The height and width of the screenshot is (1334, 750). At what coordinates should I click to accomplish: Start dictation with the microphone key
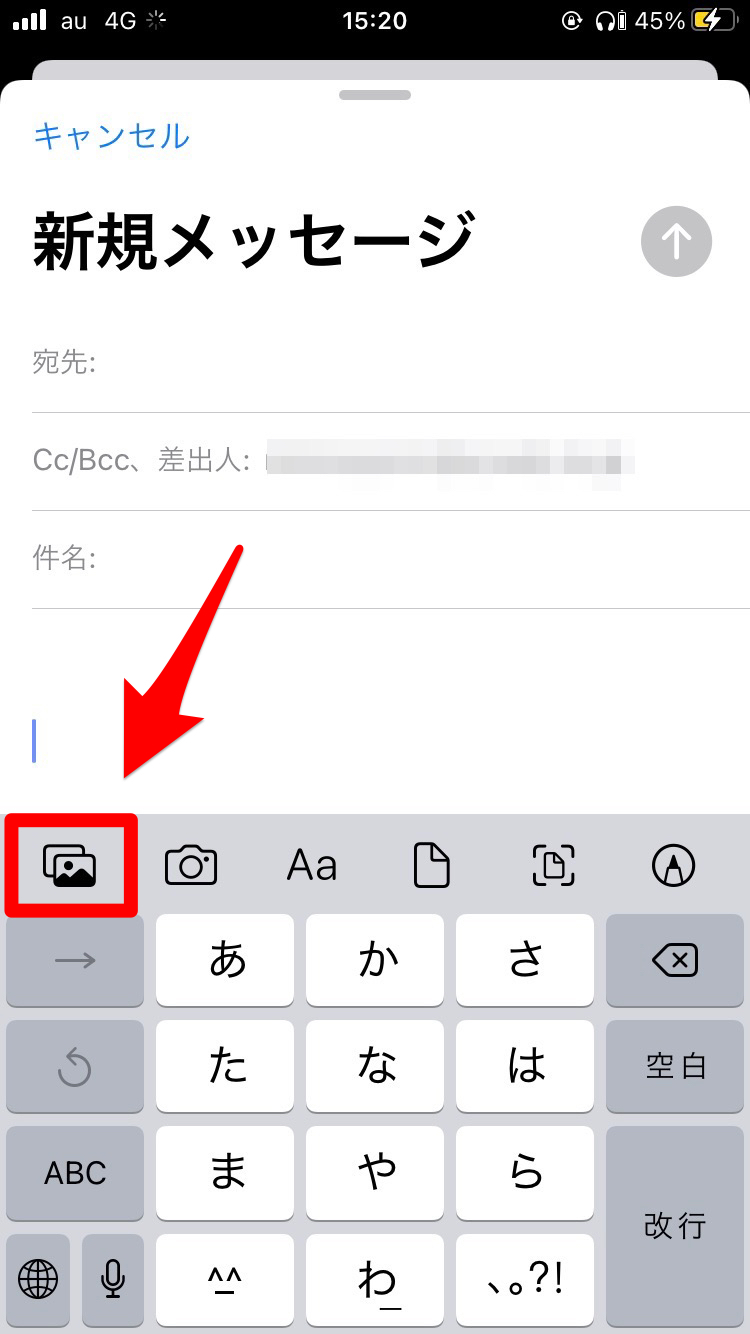click(x=113, y=1277)
